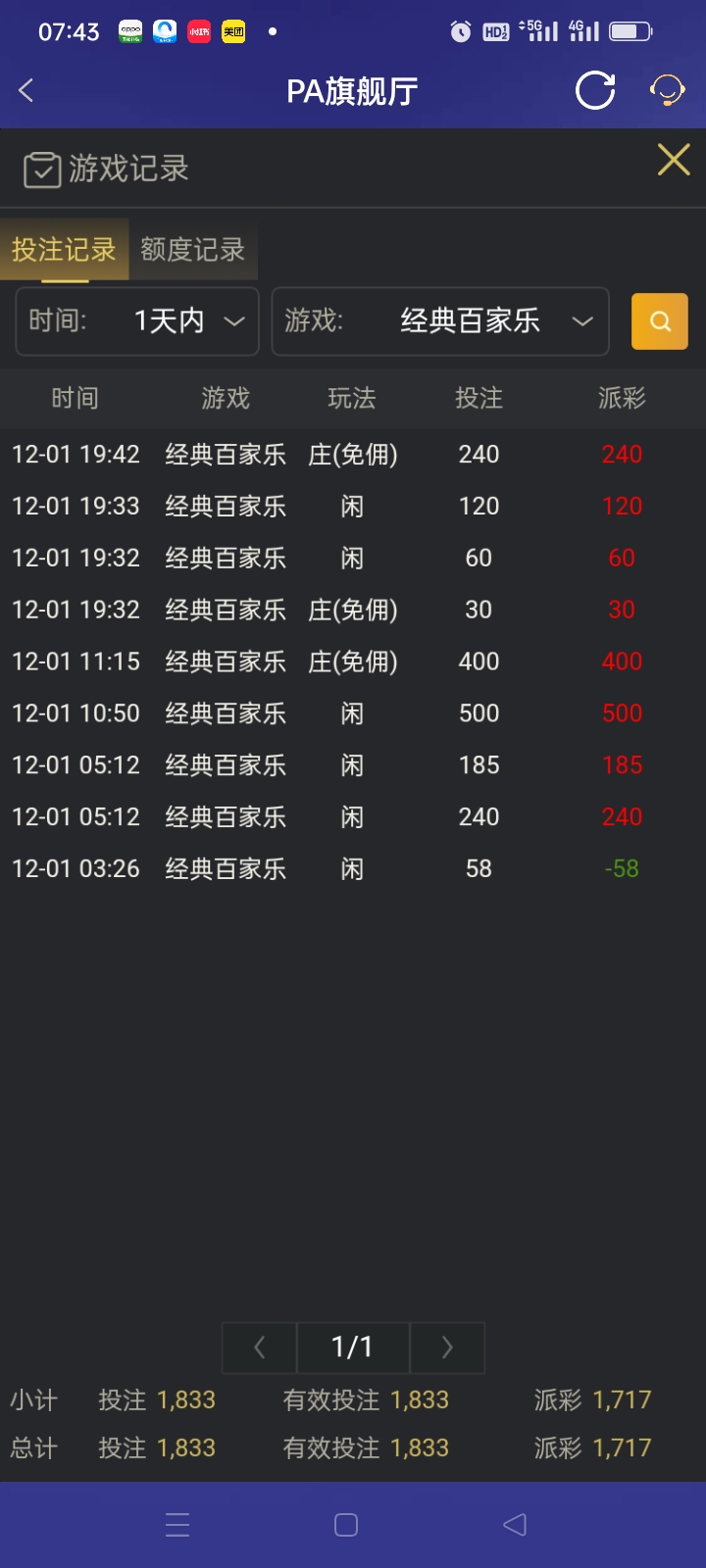Tap the yellow magnifier search button
The width and height of the screenshot is (706, 1568).
[x=659, y=321]
